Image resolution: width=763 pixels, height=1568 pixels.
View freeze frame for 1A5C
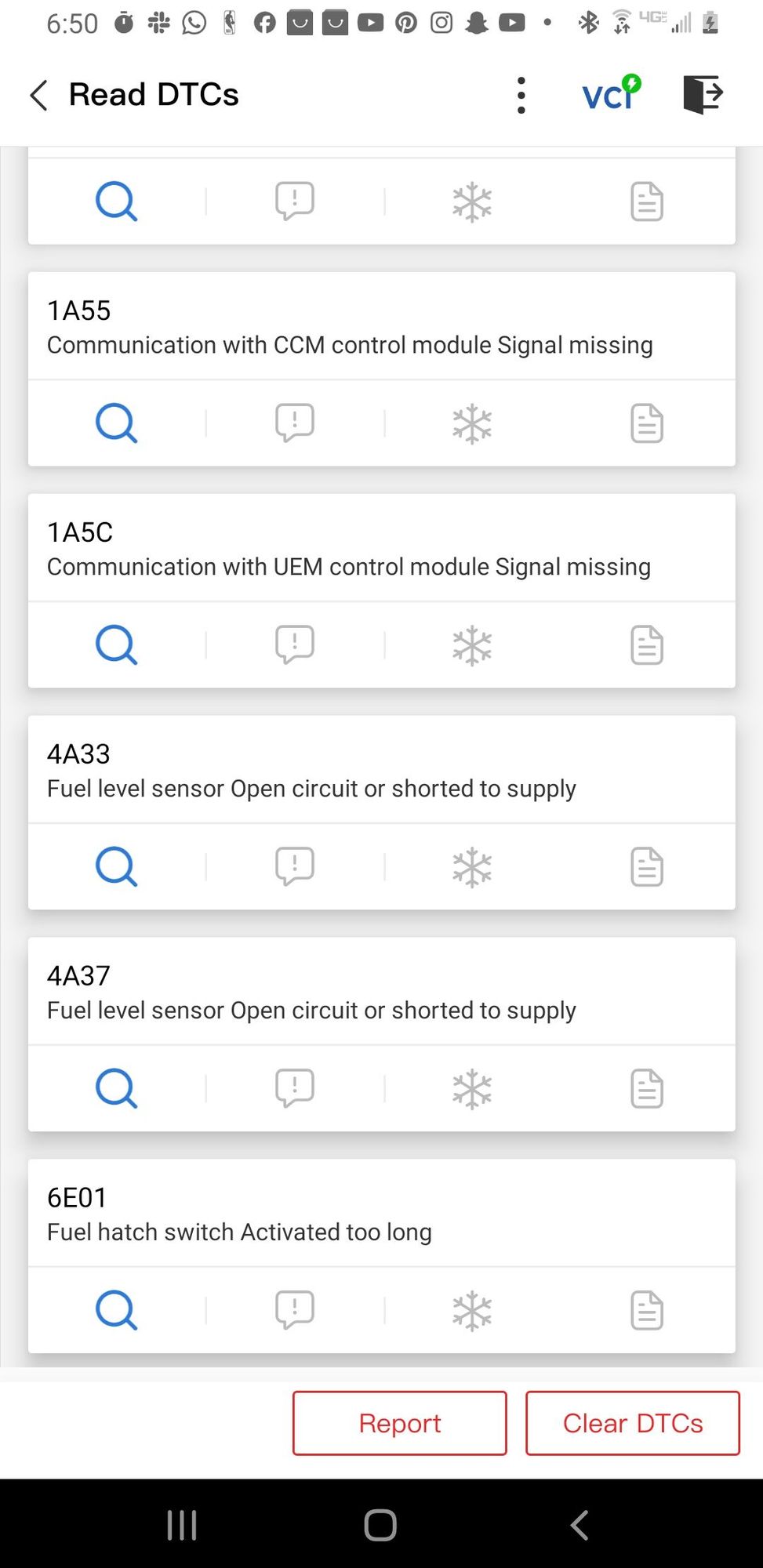[472, 645]
